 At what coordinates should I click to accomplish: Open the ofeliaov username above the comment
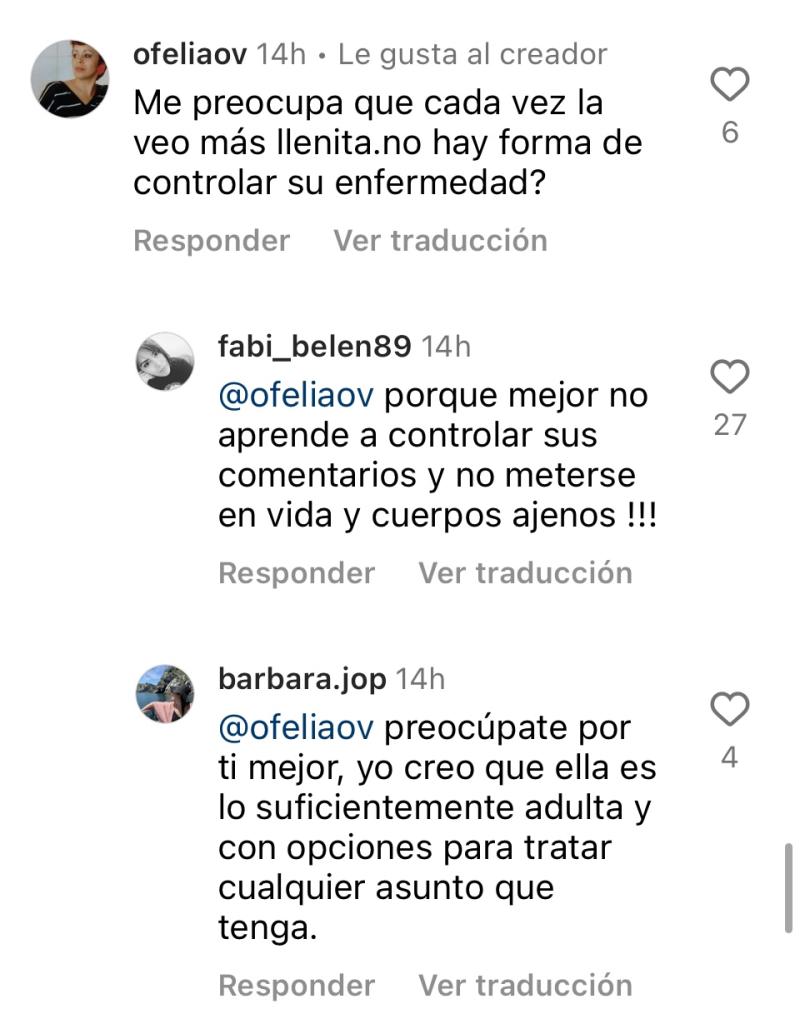(190, 54)
